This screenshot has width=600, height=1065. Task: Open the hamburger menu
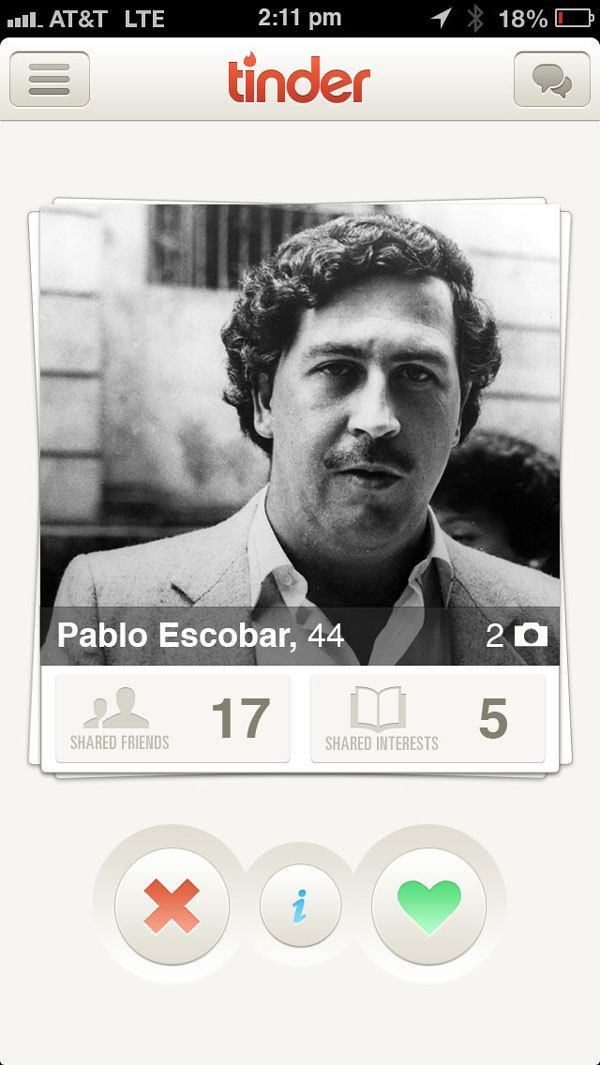click(x=49, y=79)
